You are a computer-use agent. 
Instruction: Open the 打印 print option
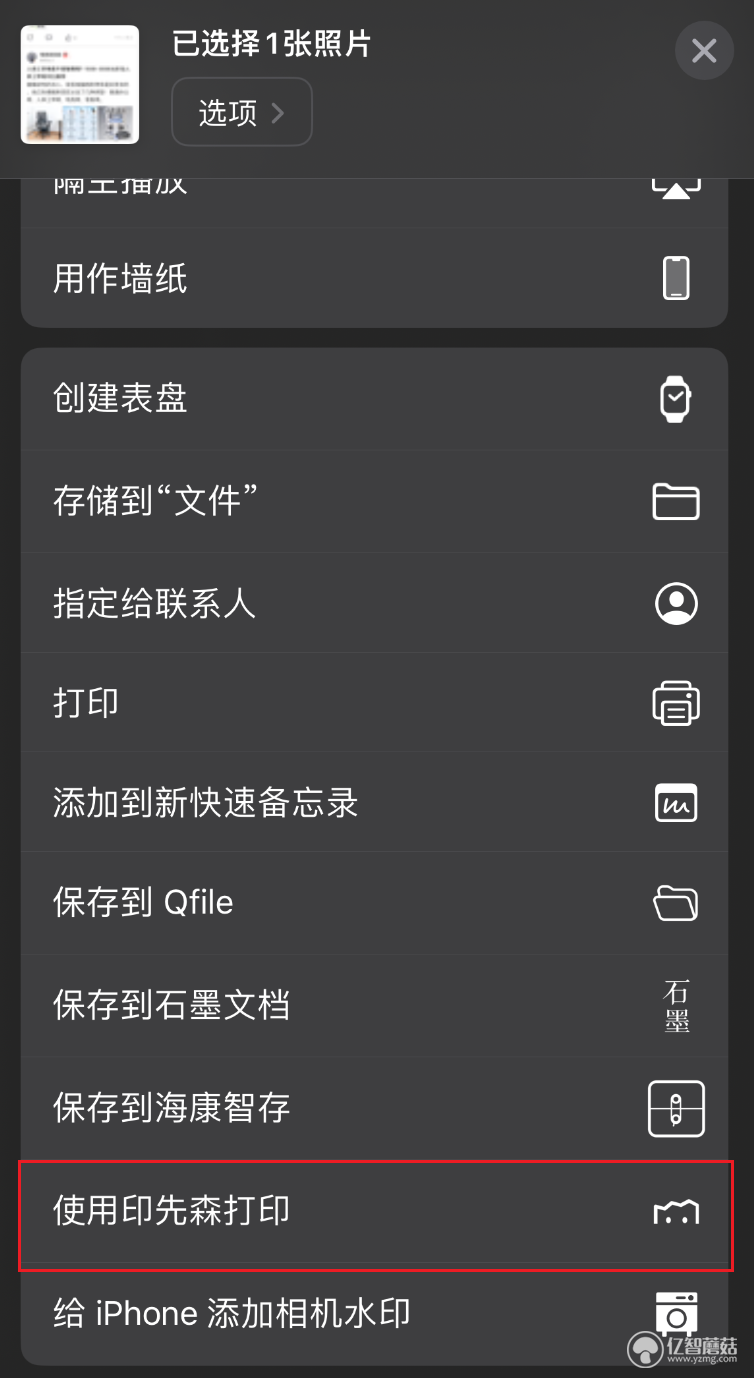click(374, 703)
